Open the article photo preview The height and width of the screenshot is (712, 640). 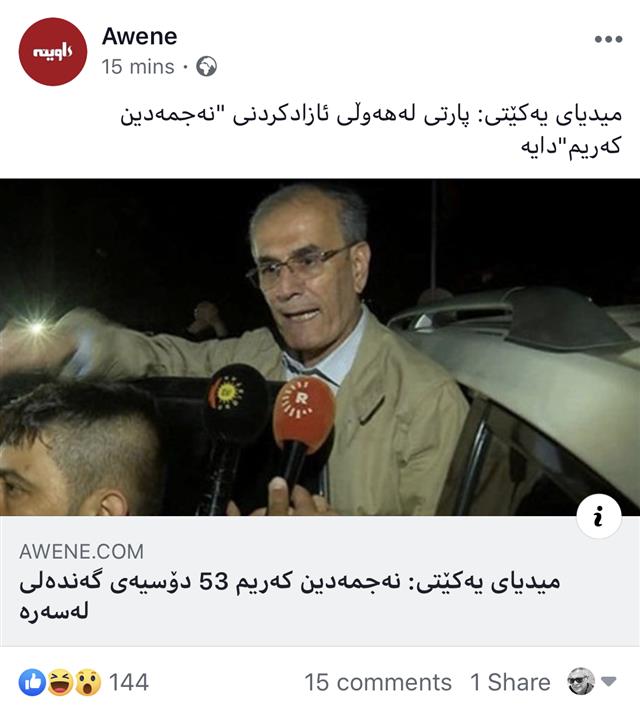click(x=320, y=347)
